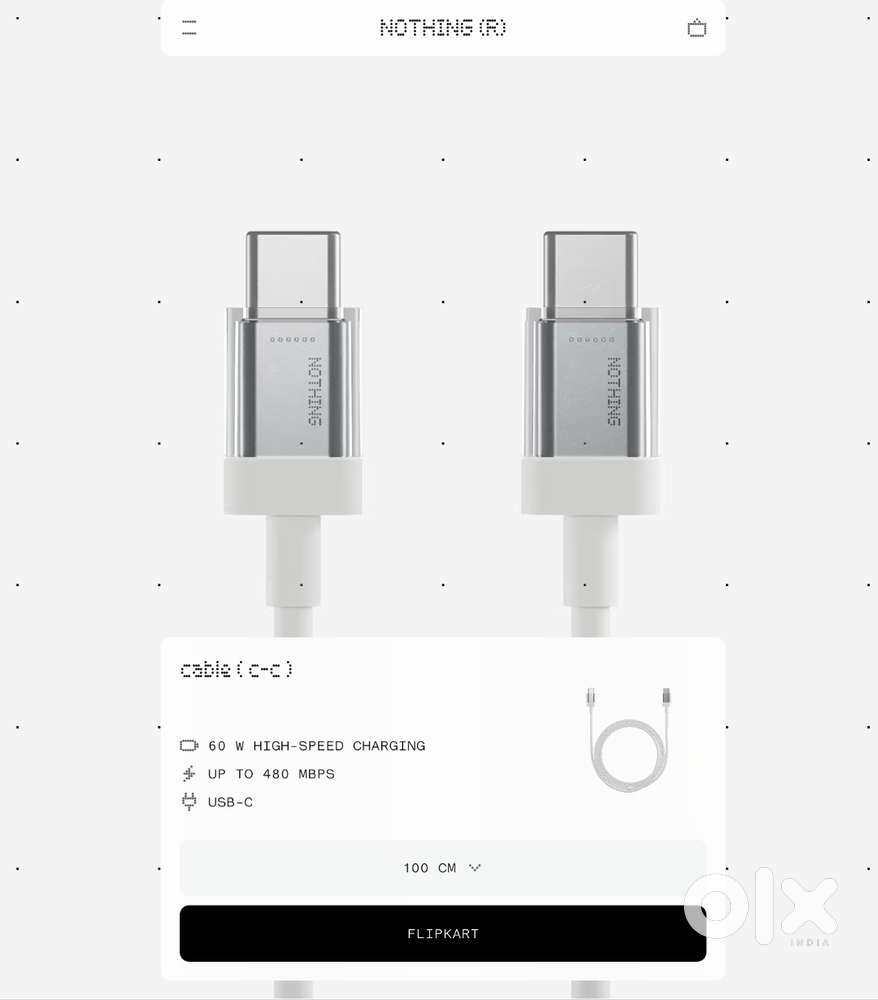Click the FLIPKART purchase button
The image size is (878, 1000).
point(443,933)
